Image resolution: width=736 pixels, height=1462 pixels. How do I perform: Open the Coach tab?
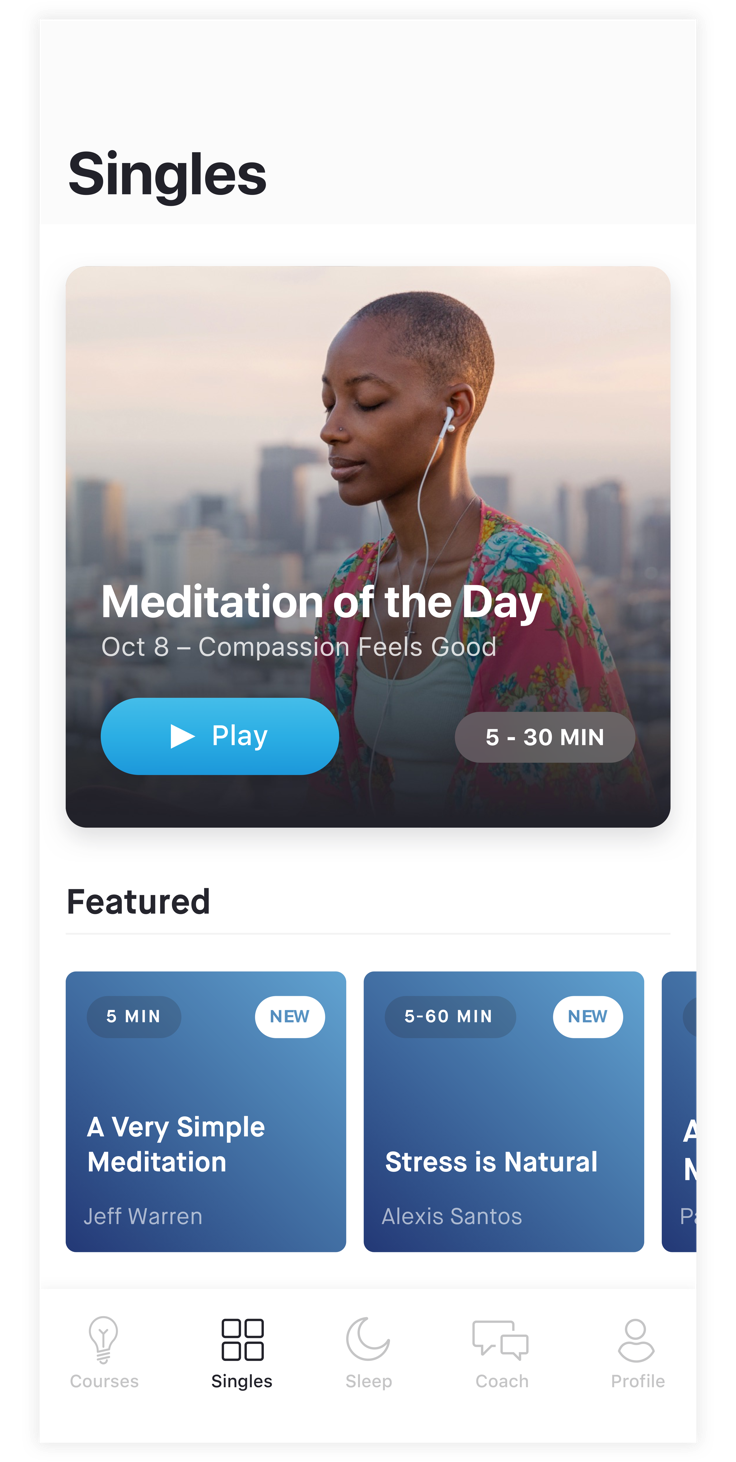click(x=501, y=1353)
